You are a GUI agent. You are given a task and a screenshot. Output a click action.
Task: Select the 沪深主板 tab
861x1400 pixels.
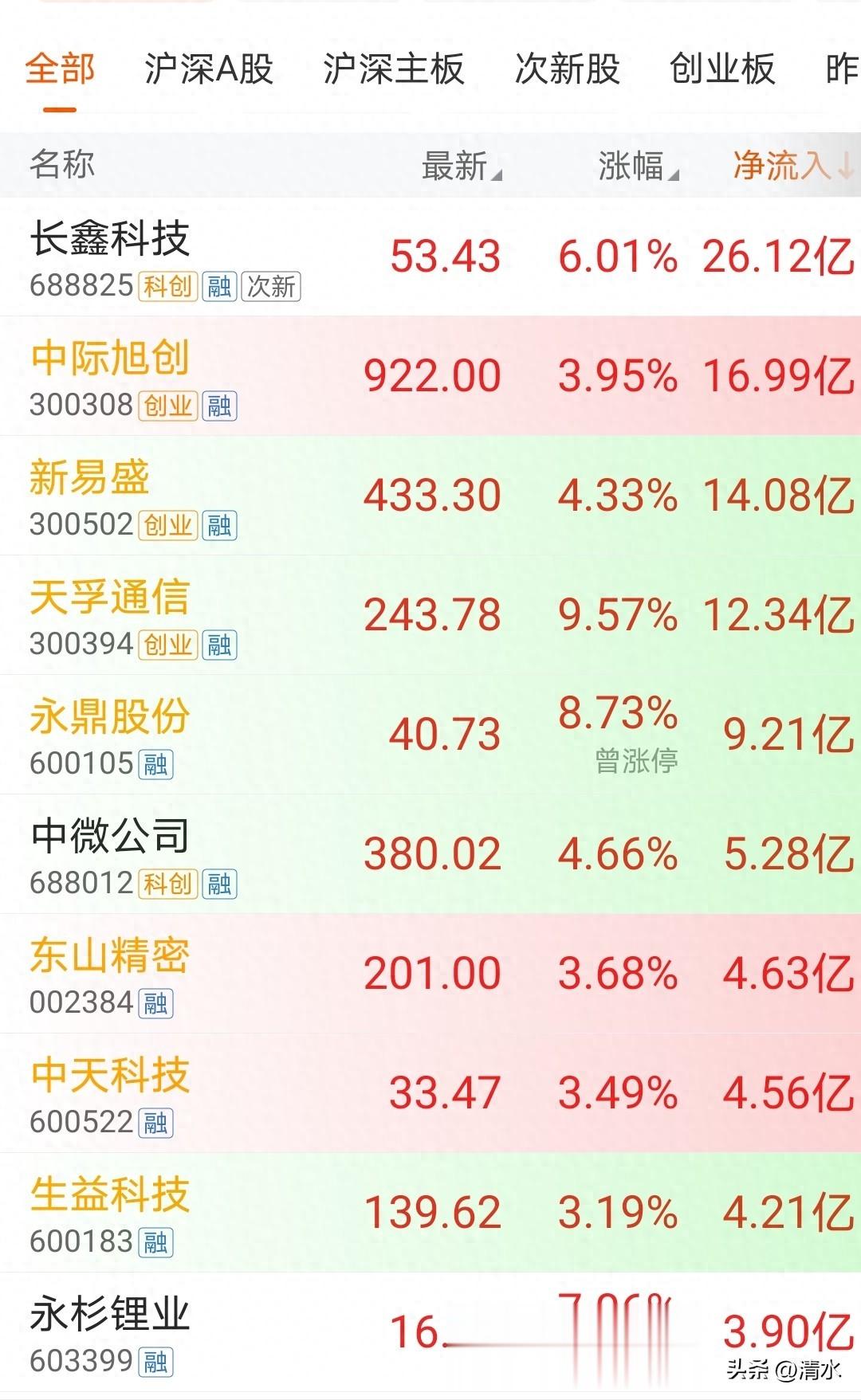pos(394,69)
